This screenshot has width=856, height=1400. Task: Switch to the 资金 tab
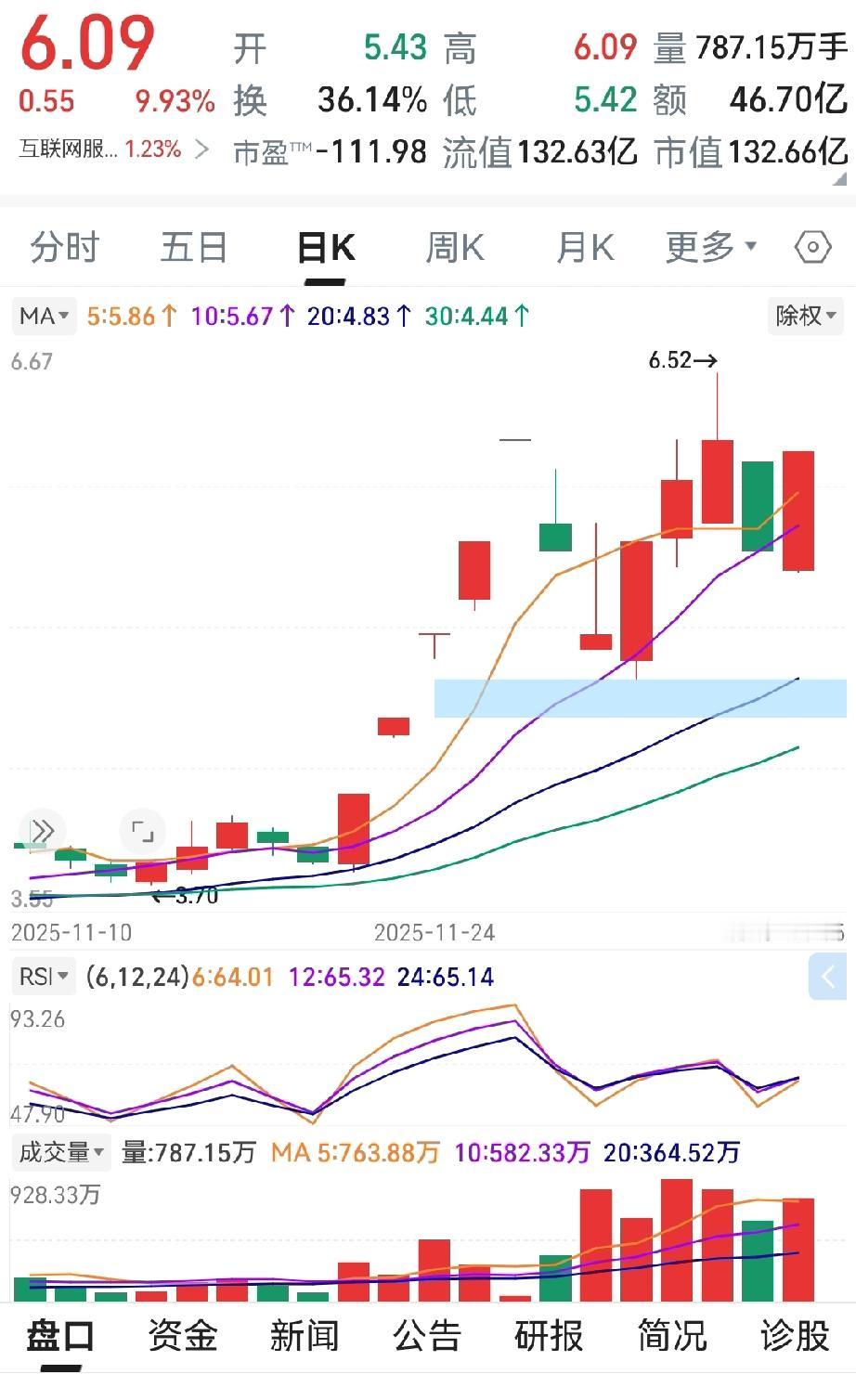(x=183, y=1336)
